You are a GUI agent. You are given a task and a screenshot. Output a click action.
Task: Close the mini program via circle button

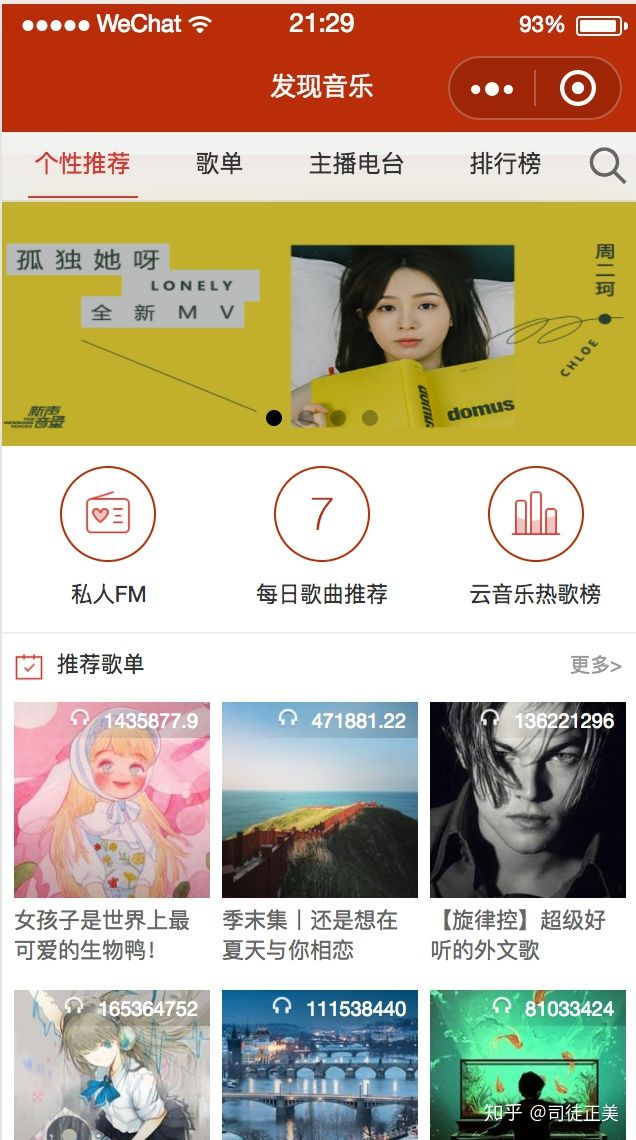[x=578, y=89]
